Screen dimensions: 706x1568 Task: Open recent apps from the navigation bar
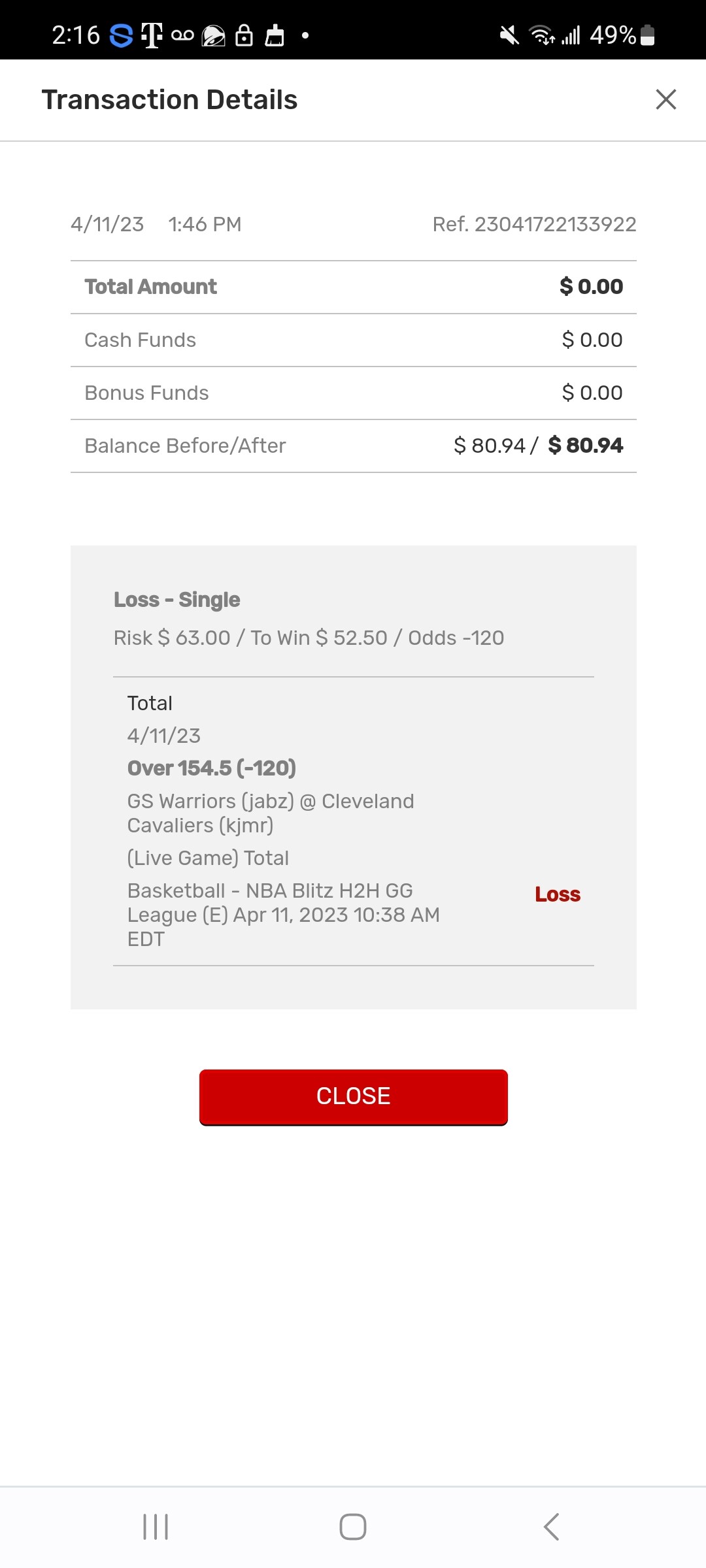(x=156, y=1527)
